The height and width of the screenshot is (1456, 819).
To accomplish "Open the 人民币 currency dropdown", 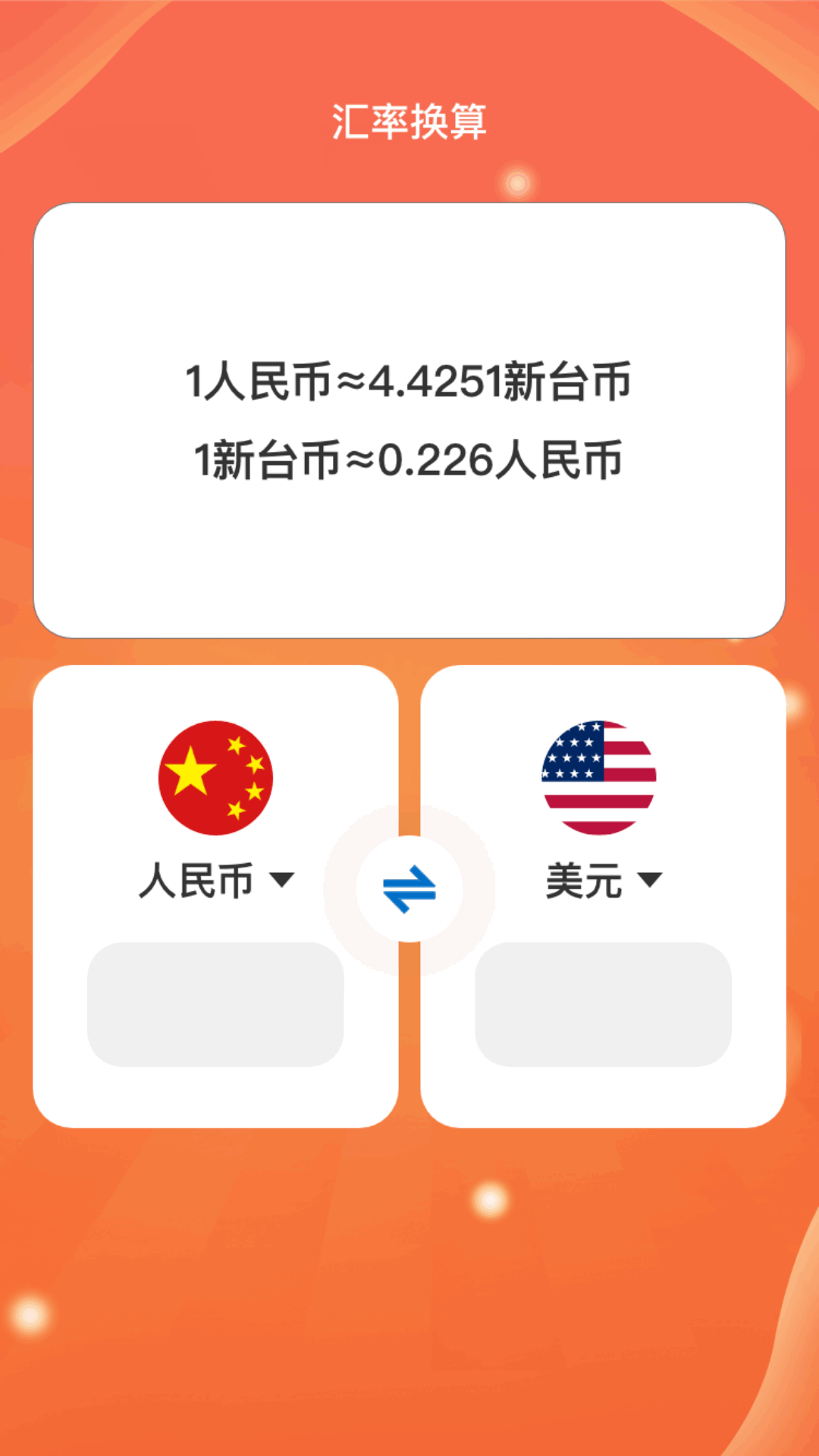I will [216, 880].
